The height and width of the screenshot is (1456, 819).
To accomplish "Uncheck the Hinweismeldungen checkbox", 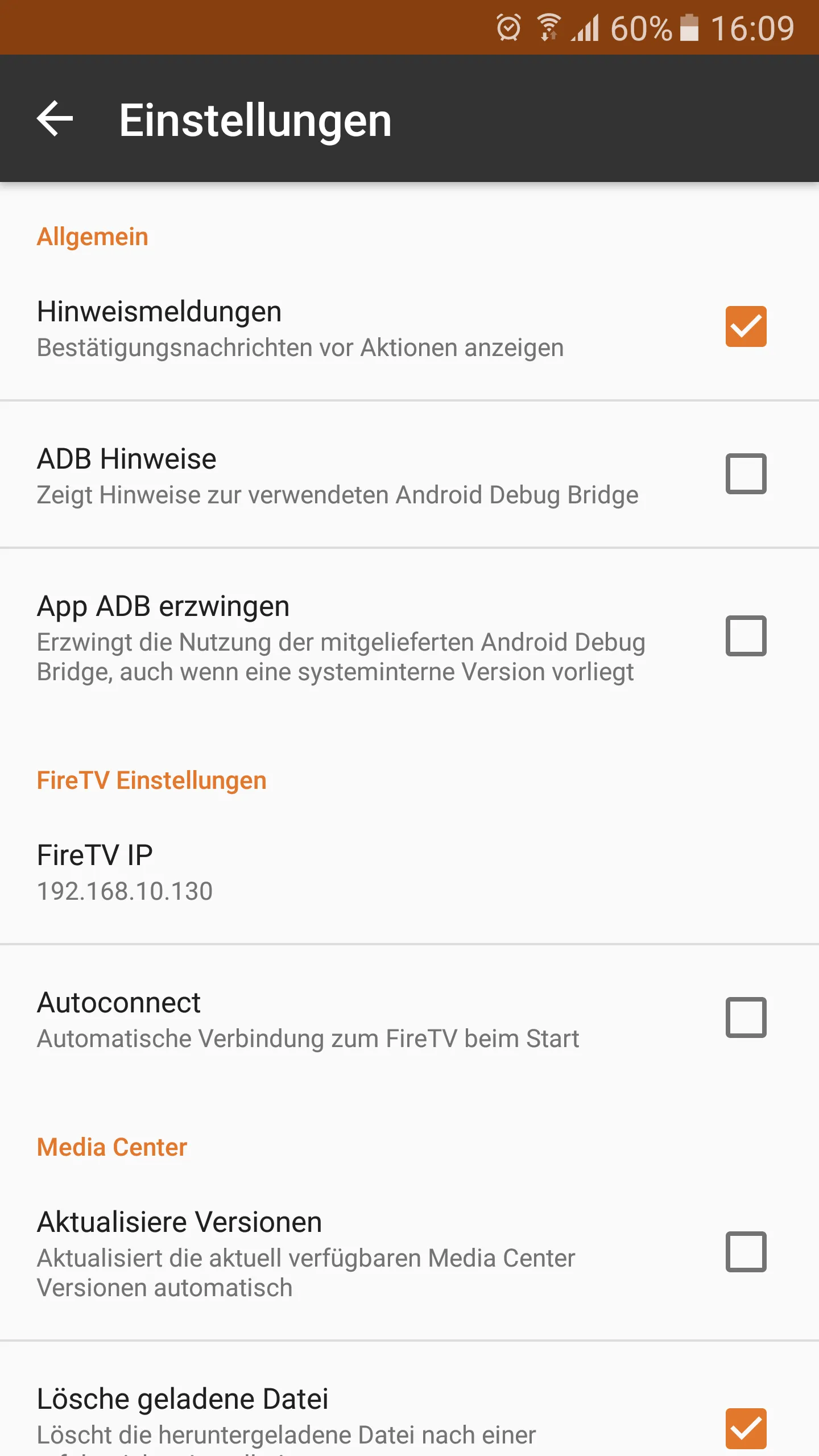I will point(746,326).
